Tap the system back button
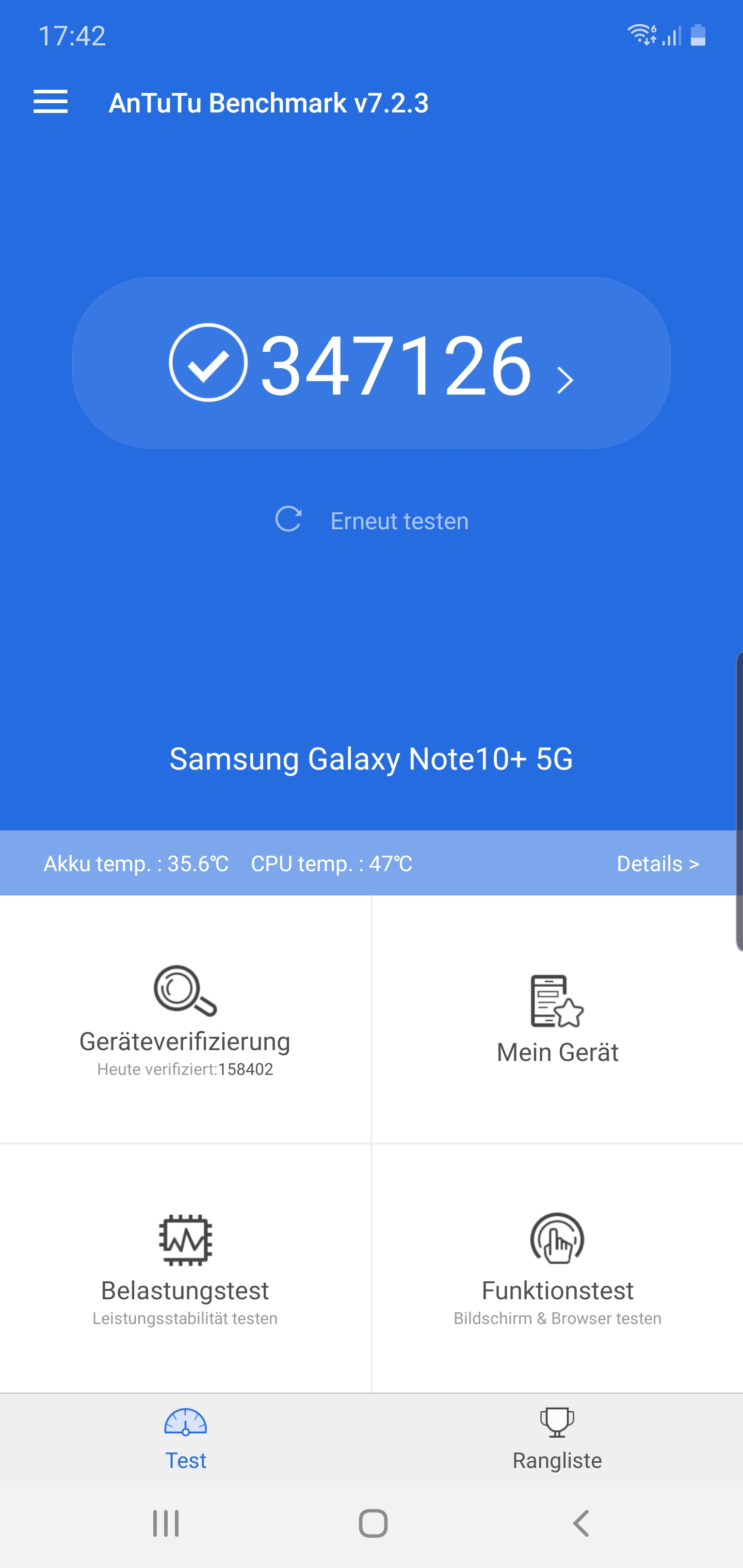The width and height of the screenshot is (743, 1568). point(580,1524)
